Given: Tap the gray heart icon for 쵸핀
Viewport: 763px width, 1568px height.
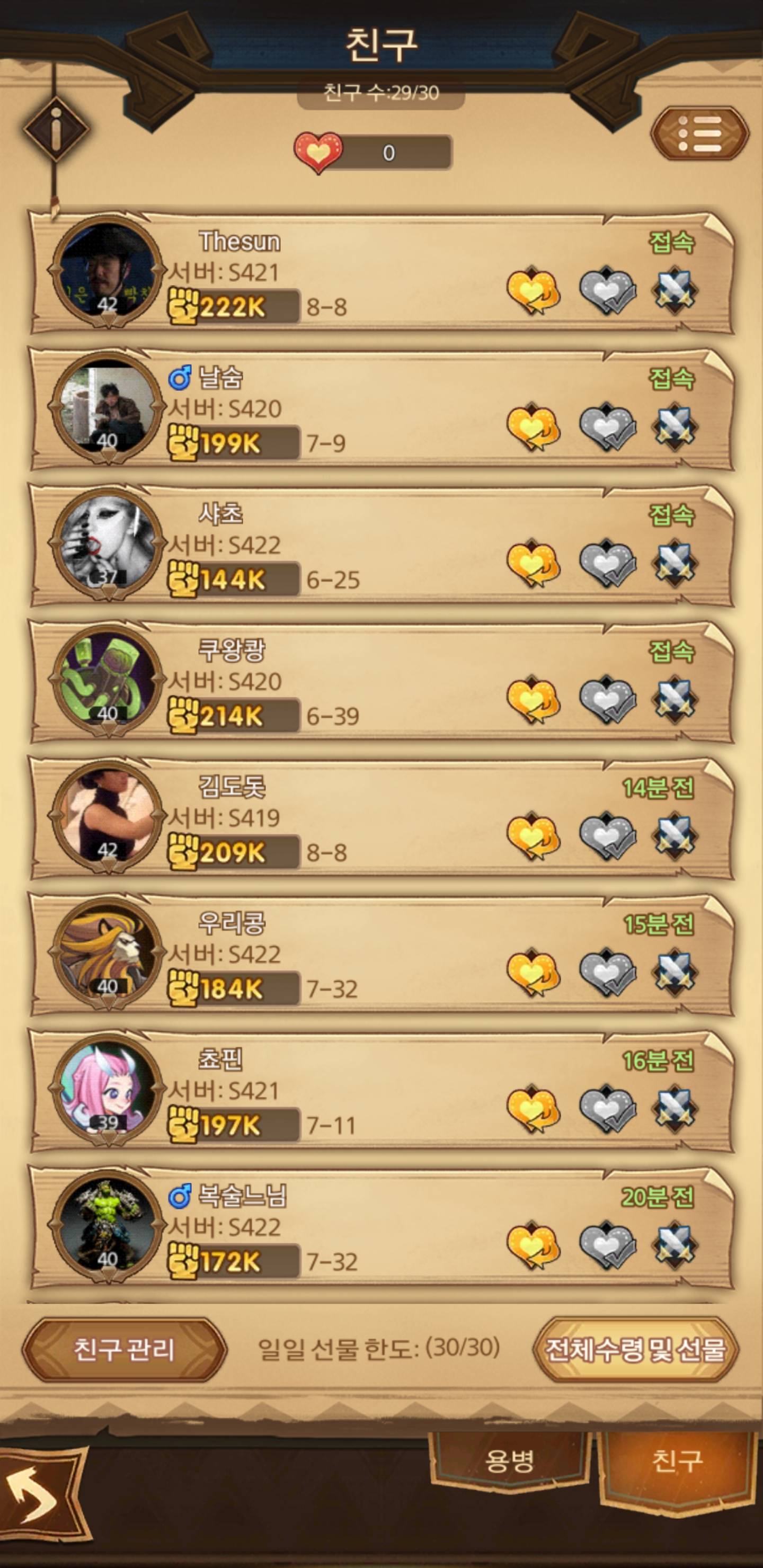Looking at the screenshot, I should (607, 1109).
